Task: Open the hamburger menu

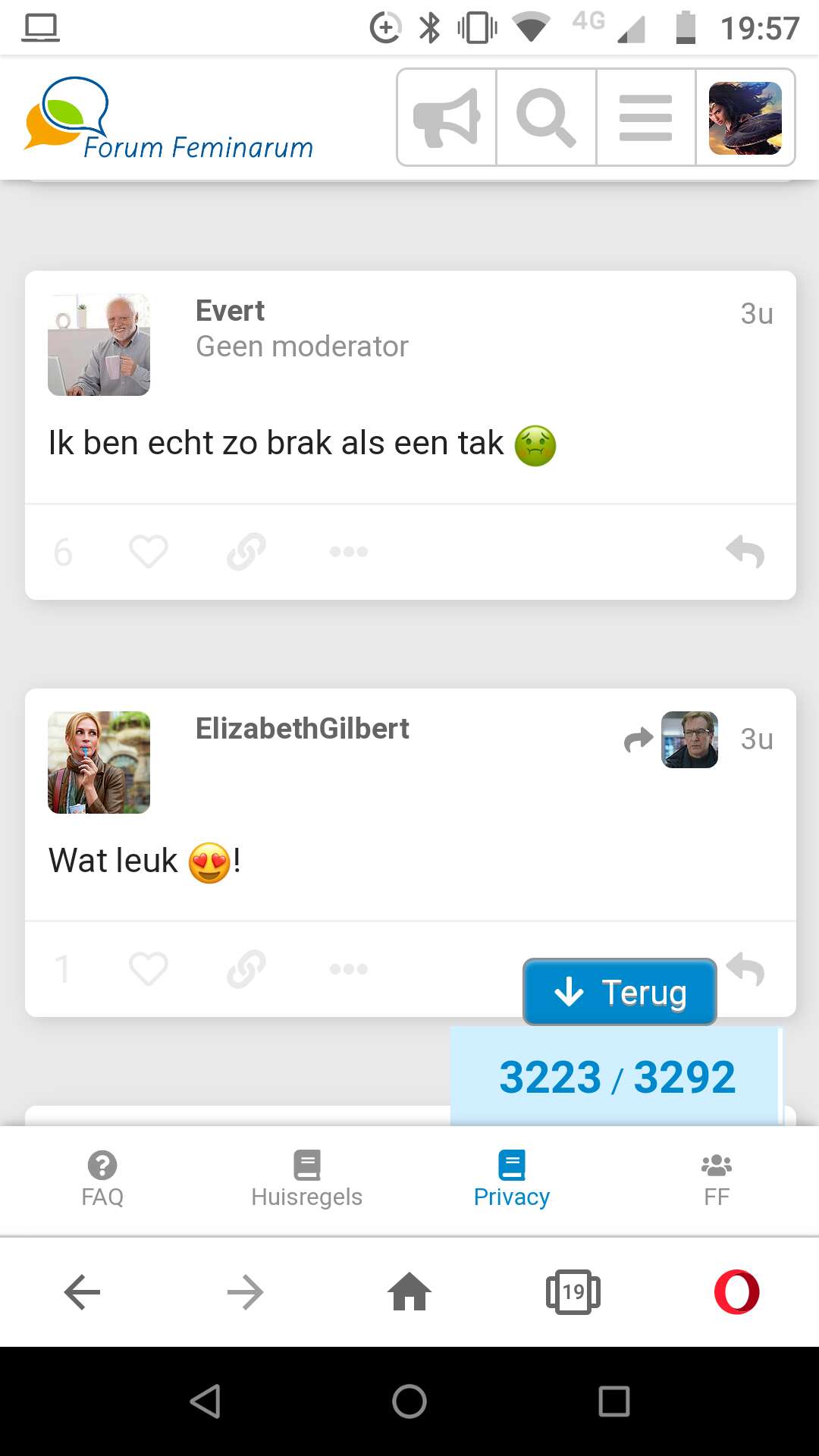Action: 645,118
